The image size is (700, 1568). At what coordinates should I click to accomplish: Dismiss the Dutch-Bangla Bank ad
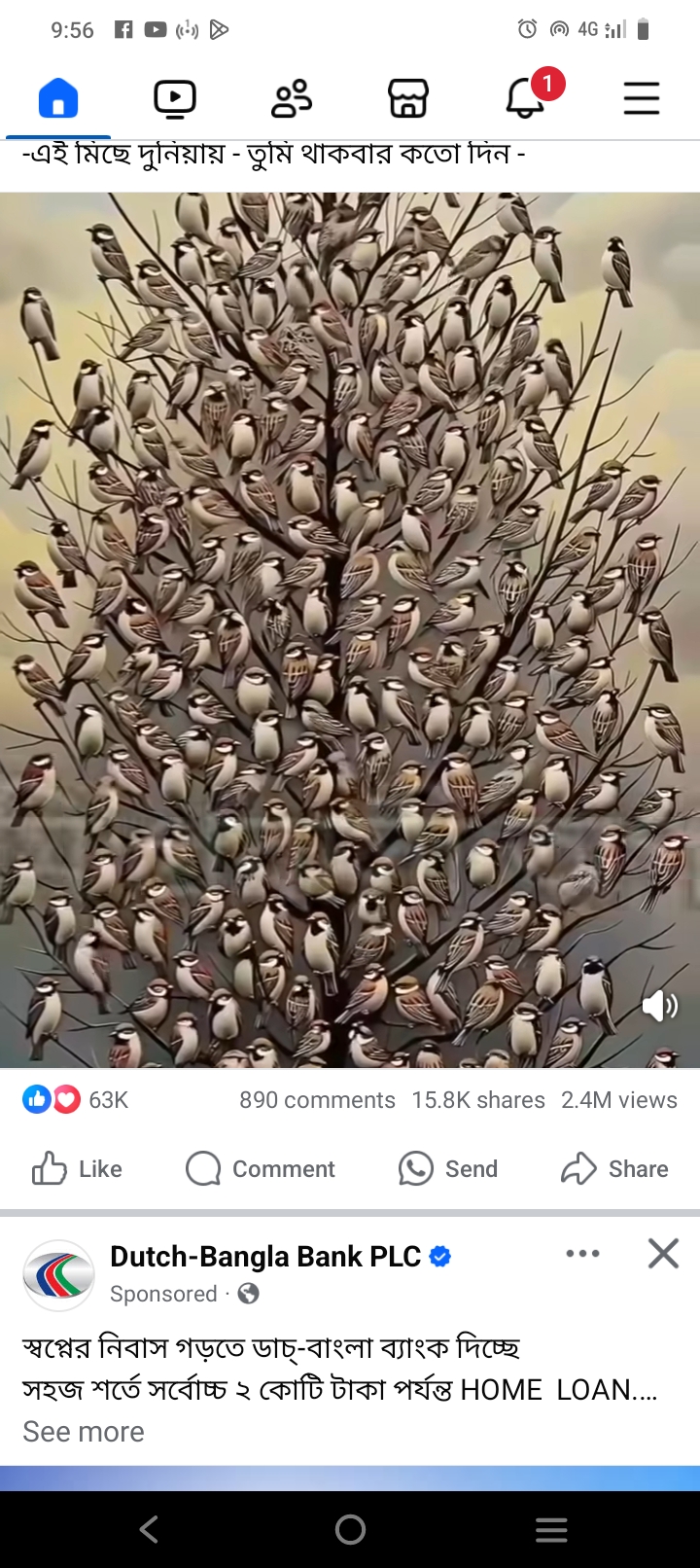point(663,1253)
